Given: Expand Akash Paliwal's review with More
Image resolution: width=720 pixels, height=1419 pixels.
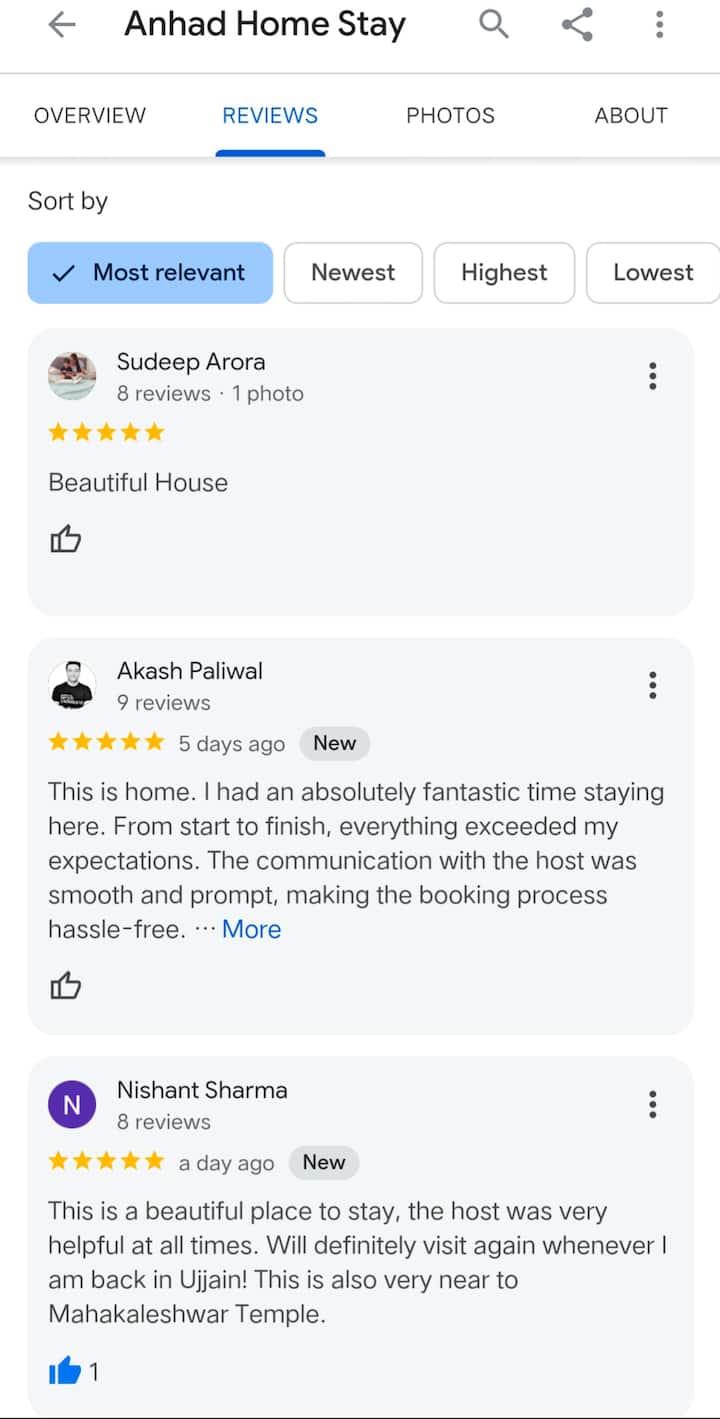Looking at the screenshot, I should click(251, 929).
